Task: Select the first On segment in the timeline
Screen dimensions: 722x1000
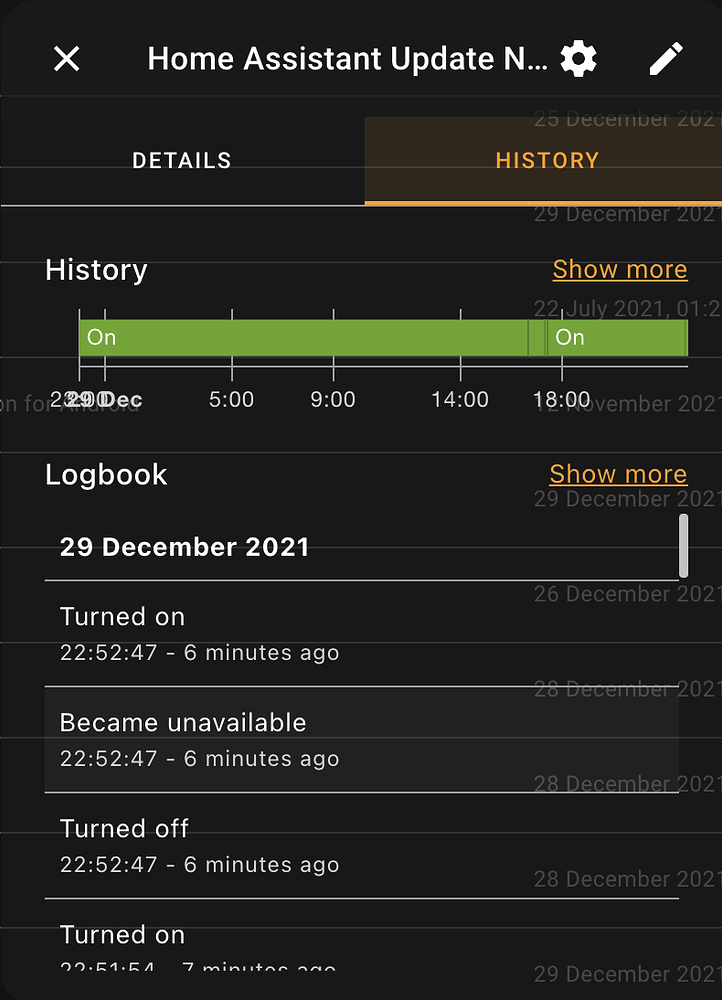Action: point(300,337)
